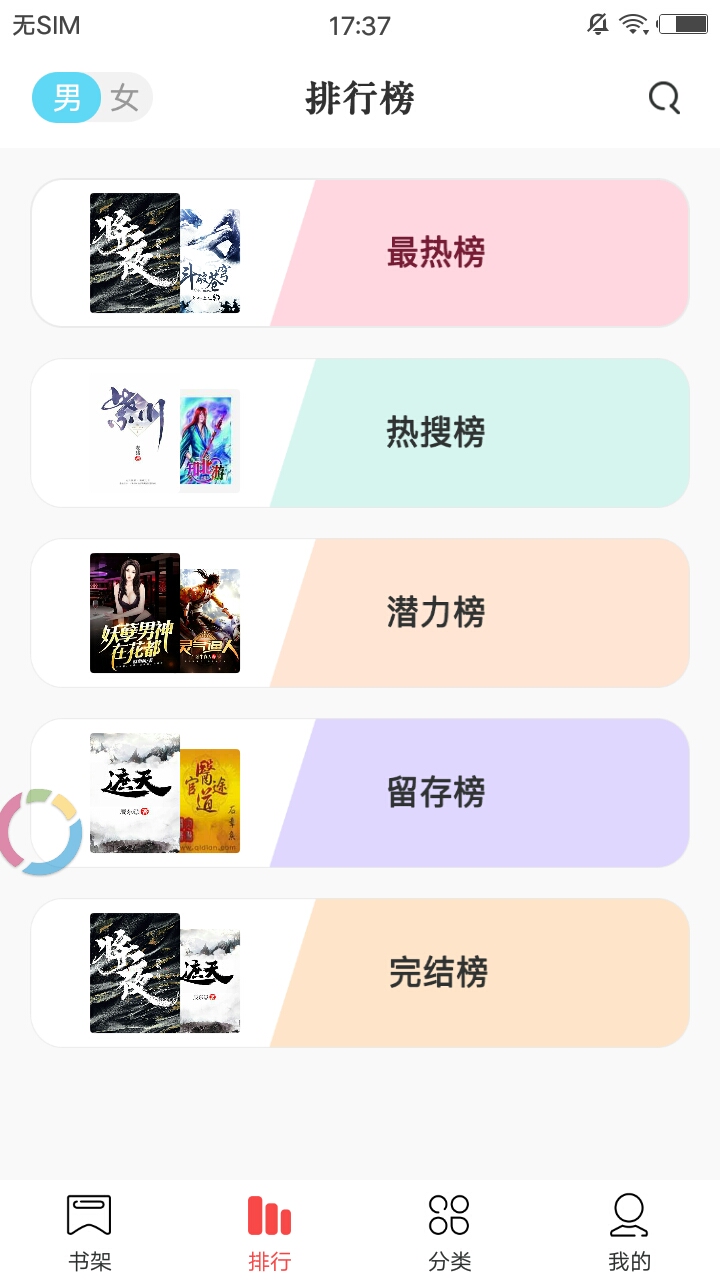Open the 最热榜 ranking list
The height and width of the screenshot is (1280, 720).
click(x=436, y=252)
